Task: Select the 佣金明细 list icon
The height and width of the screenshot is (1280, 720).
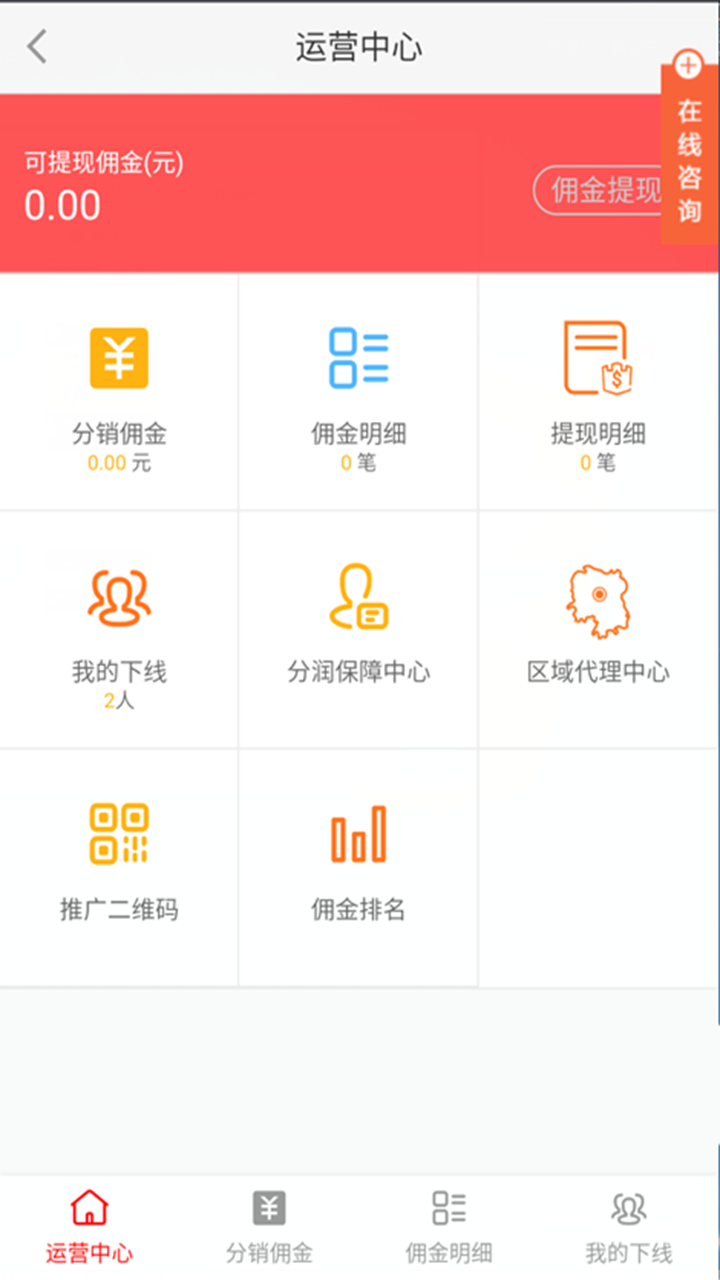Action: (x=358, y=358)
